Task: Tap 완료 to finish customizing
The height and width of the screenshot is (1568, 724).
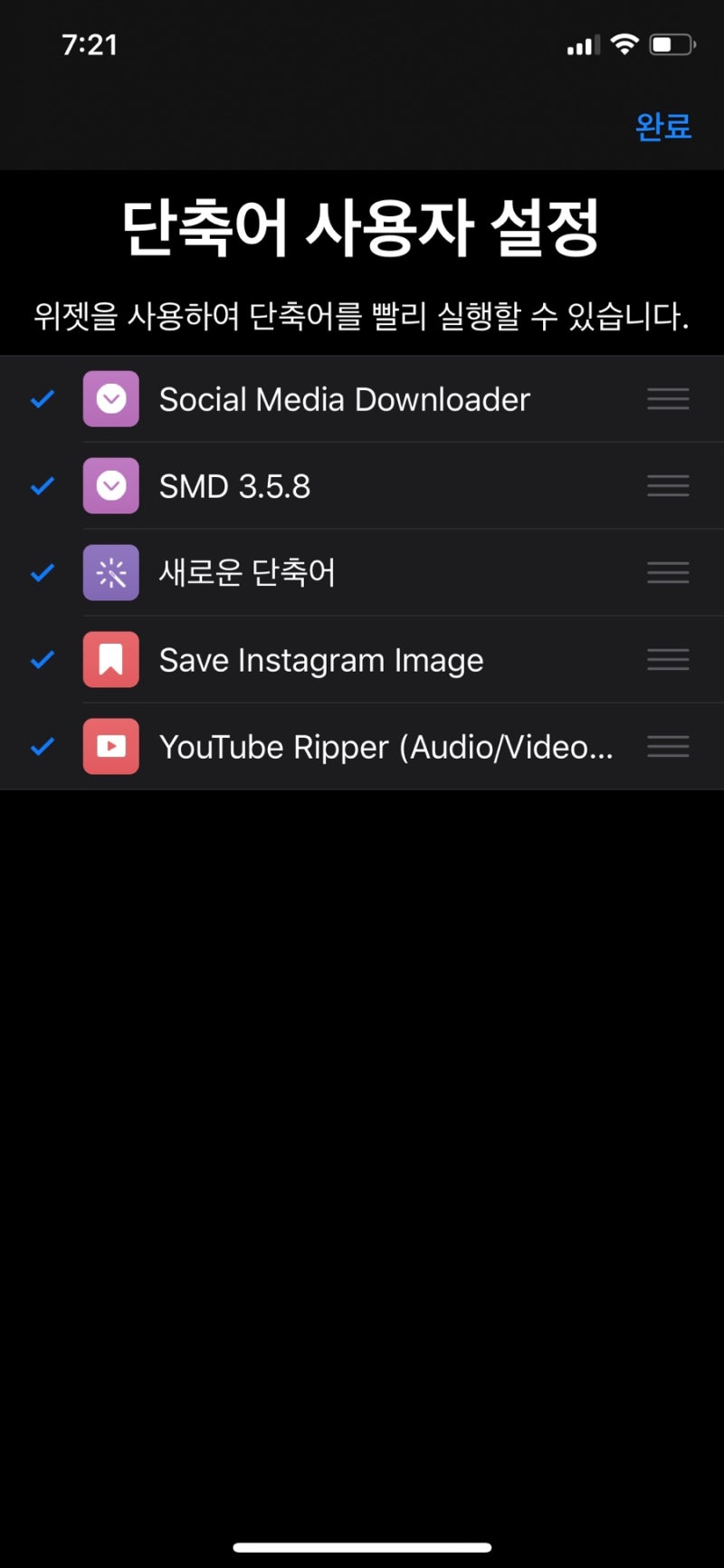Action: (x=663, y=126)
